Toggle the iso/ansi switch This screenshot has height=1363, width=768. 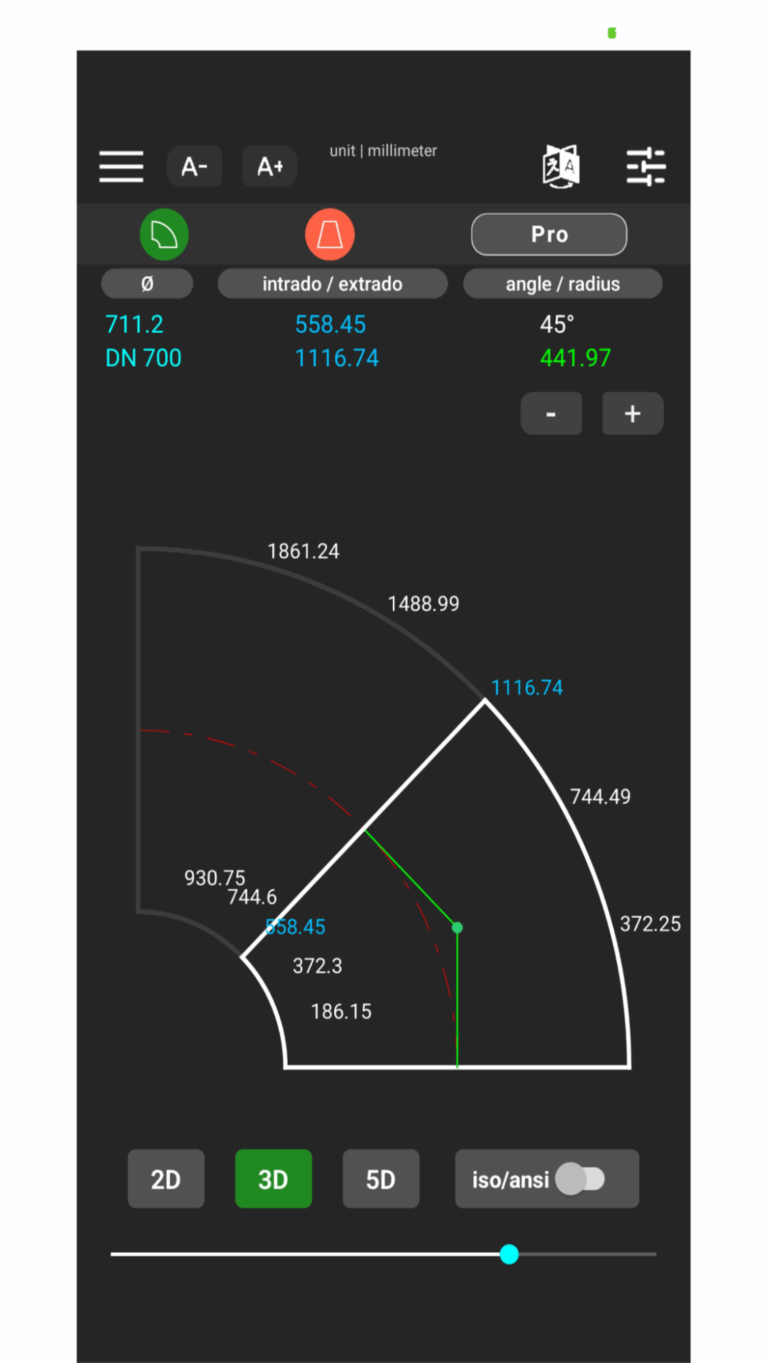(x=580, y=1179)
